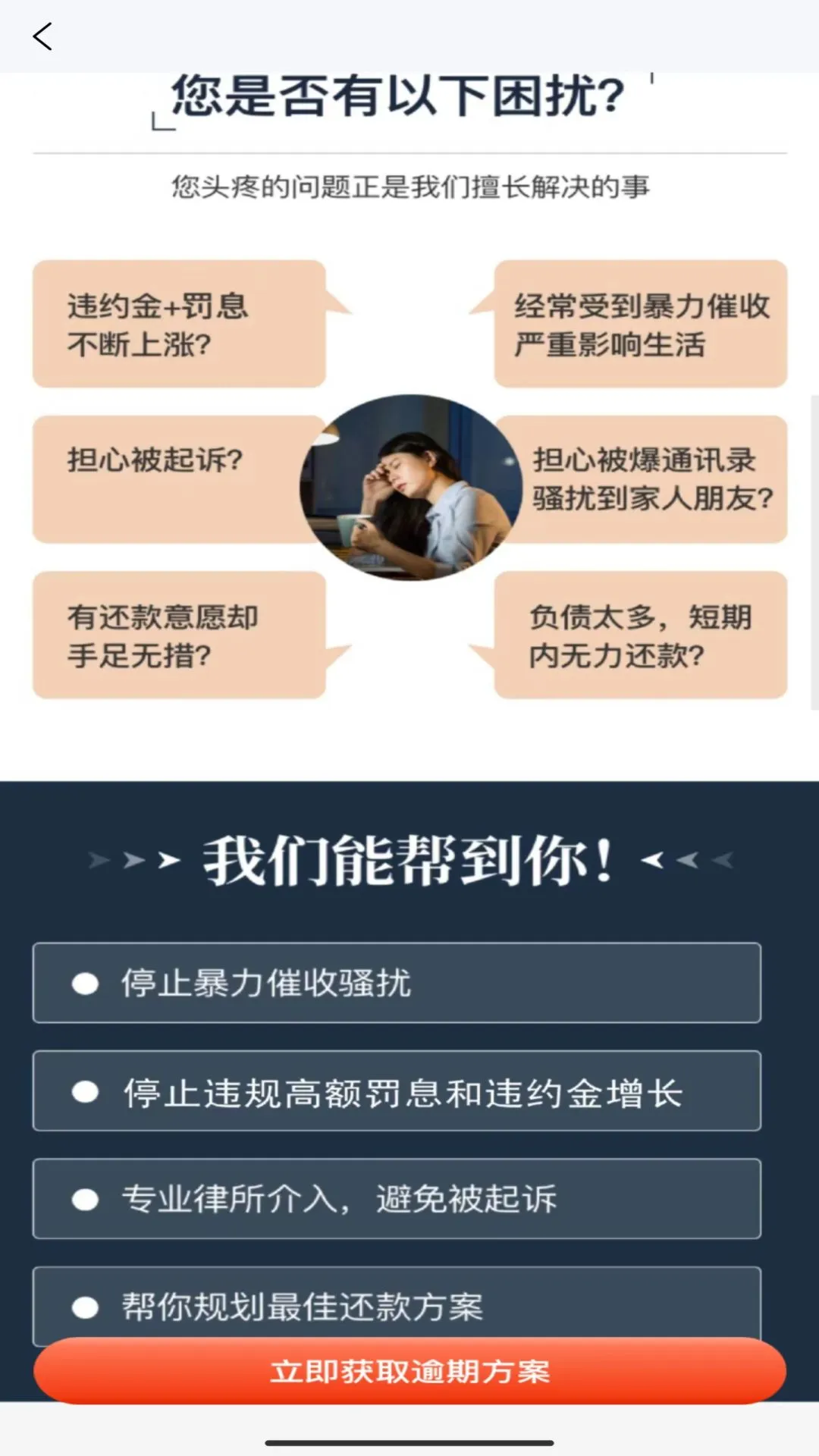Tap the 经常受到暴力催收 speech bubble
The width and height of the screenshot is (819, 1456).
pyautogui.click(x=641, y=323)
